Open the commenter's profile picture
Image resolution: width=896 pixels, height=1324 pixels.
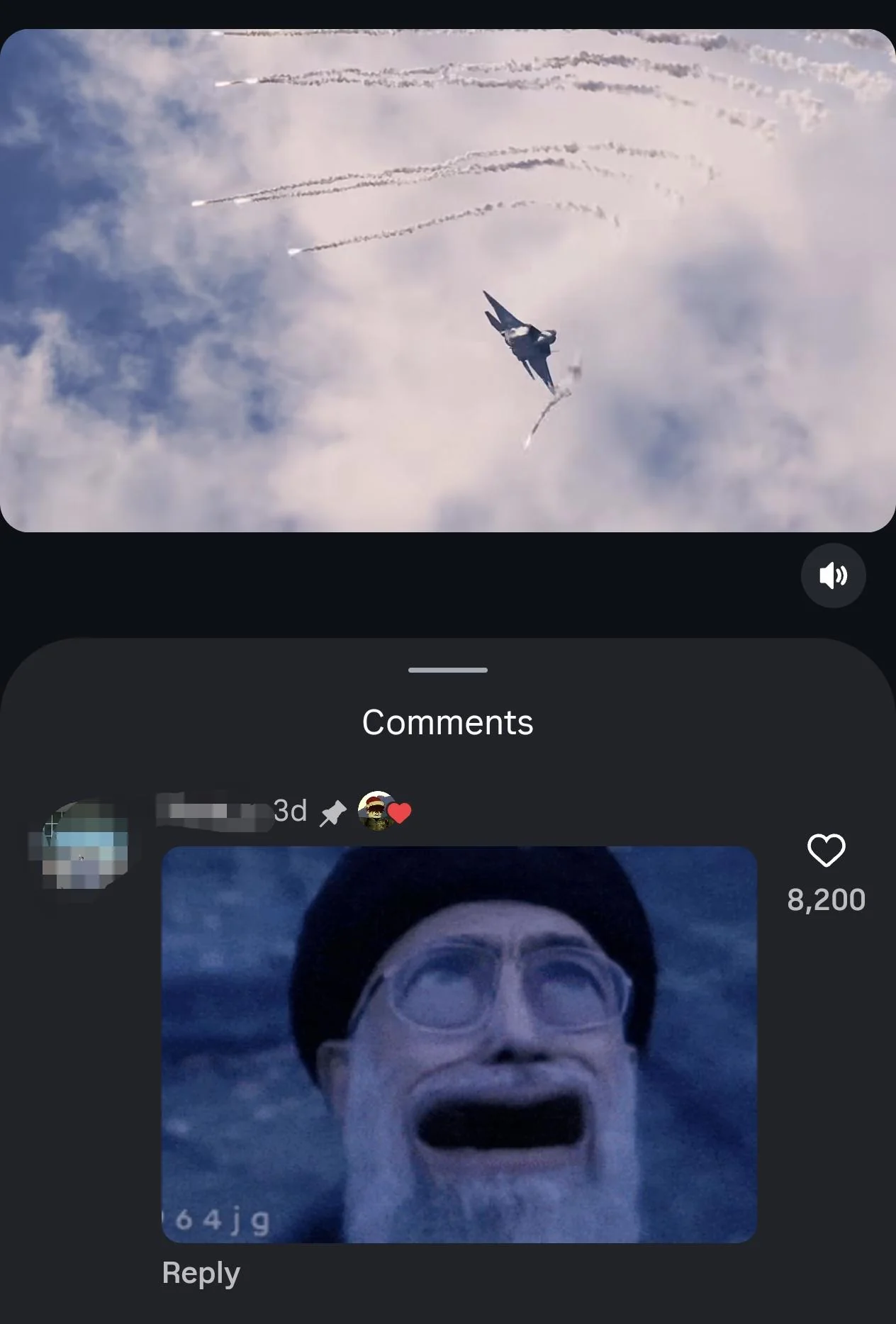79,845
